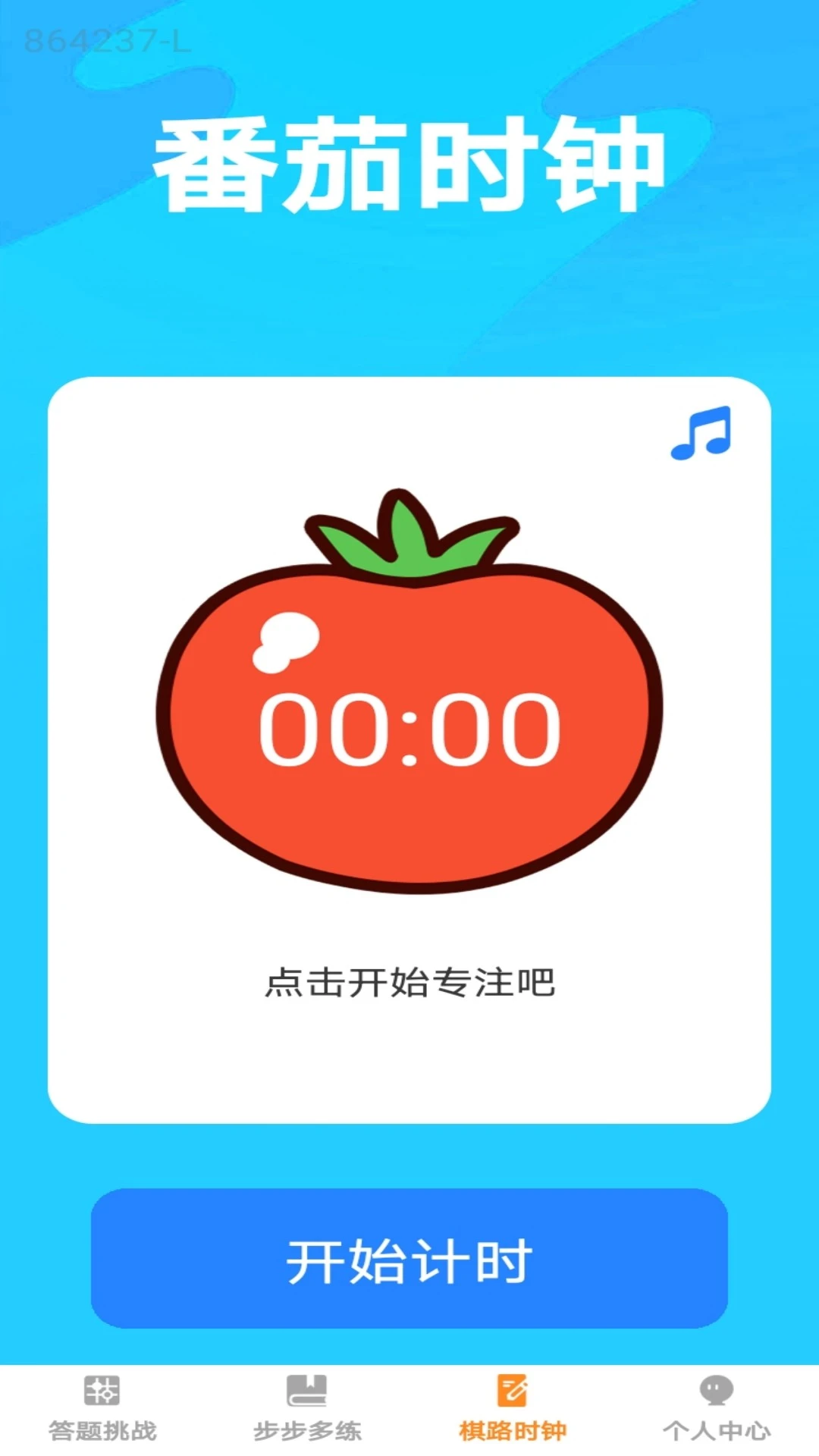Switch to the 答题挑战 tab

coord(102,1409)
